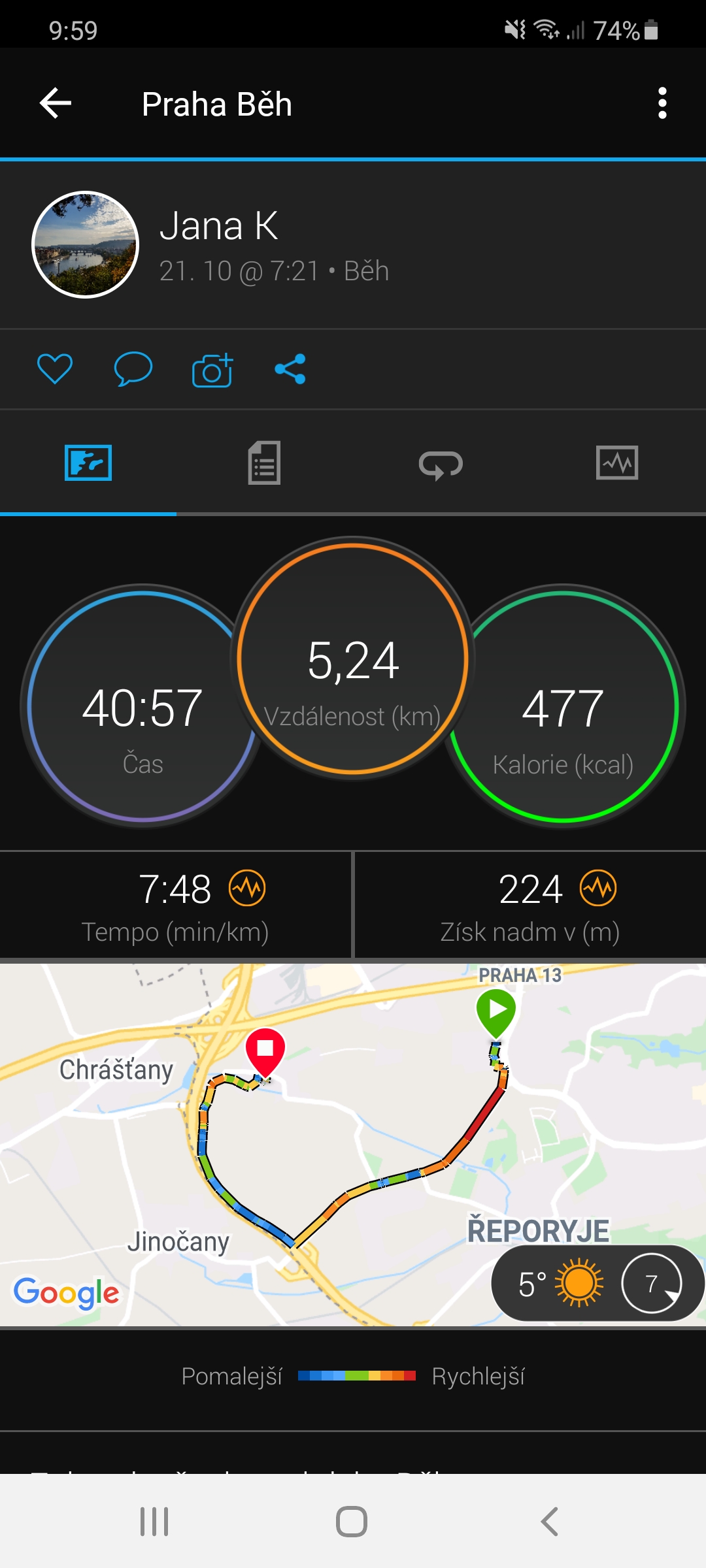
Task: Switch to the charts tab
Action: pos(616,463)
